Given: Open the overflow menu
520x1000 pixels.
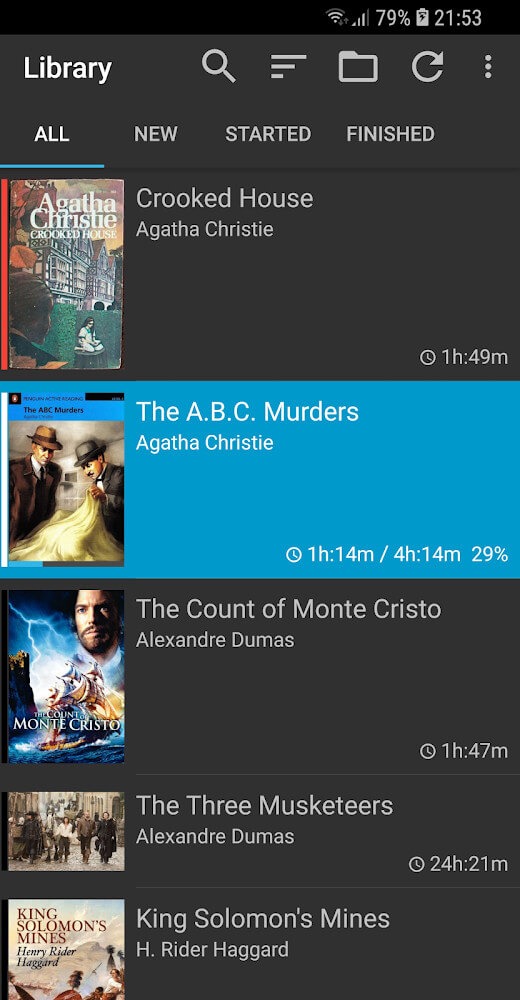Looking at the screenshot, I should 487,67.
